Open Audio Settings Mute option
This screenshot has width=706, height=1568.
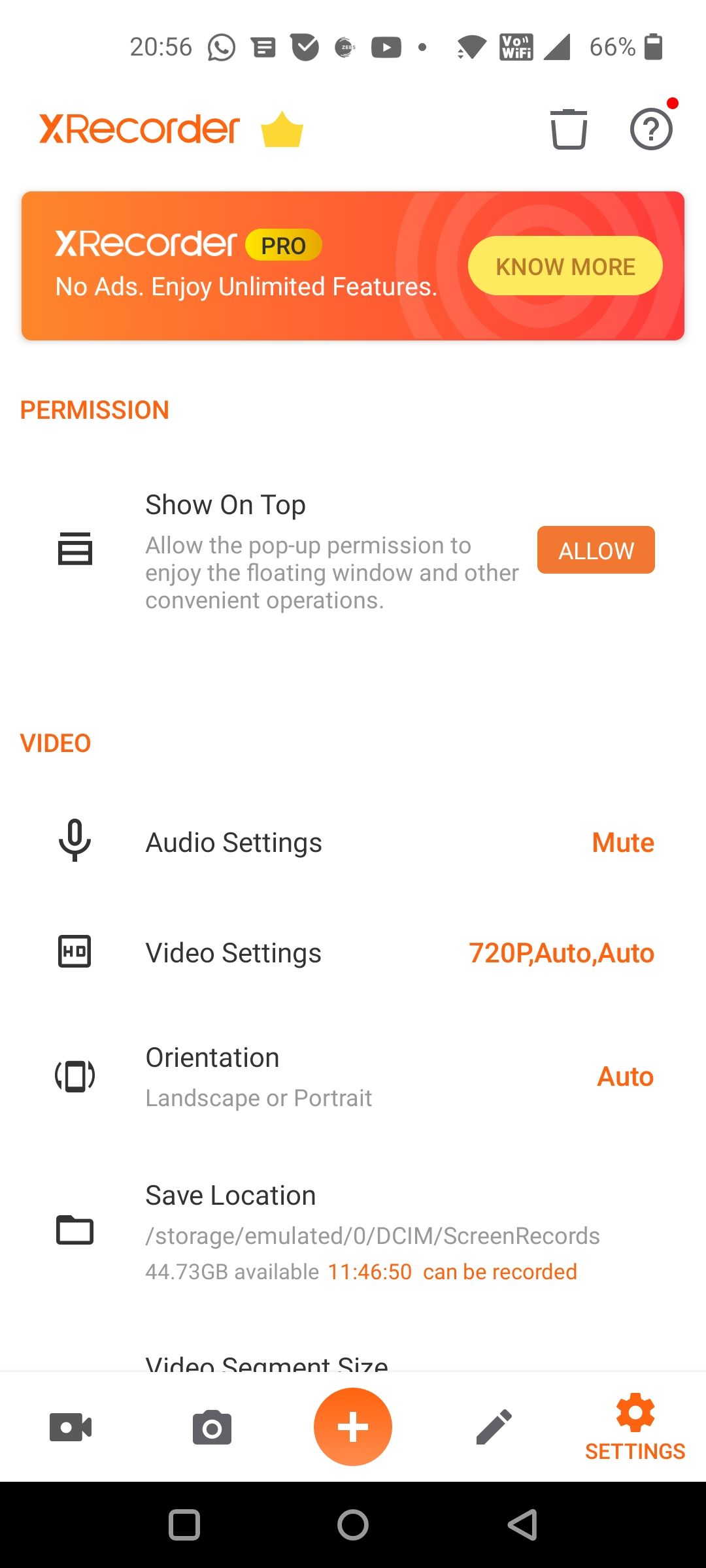[622, 842]
